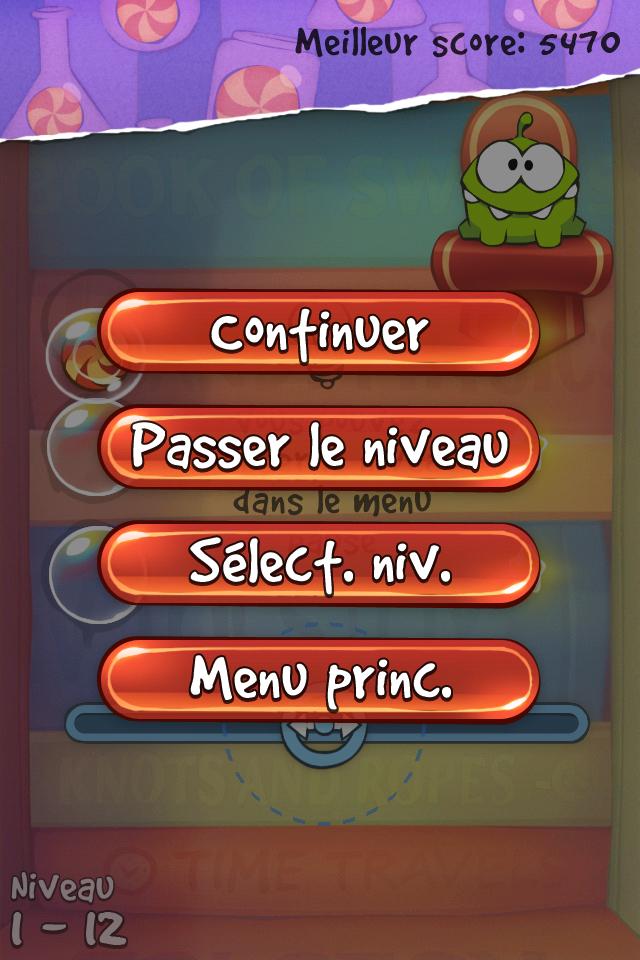Tap Continuer to resume the game

click(x=320, y=332)
